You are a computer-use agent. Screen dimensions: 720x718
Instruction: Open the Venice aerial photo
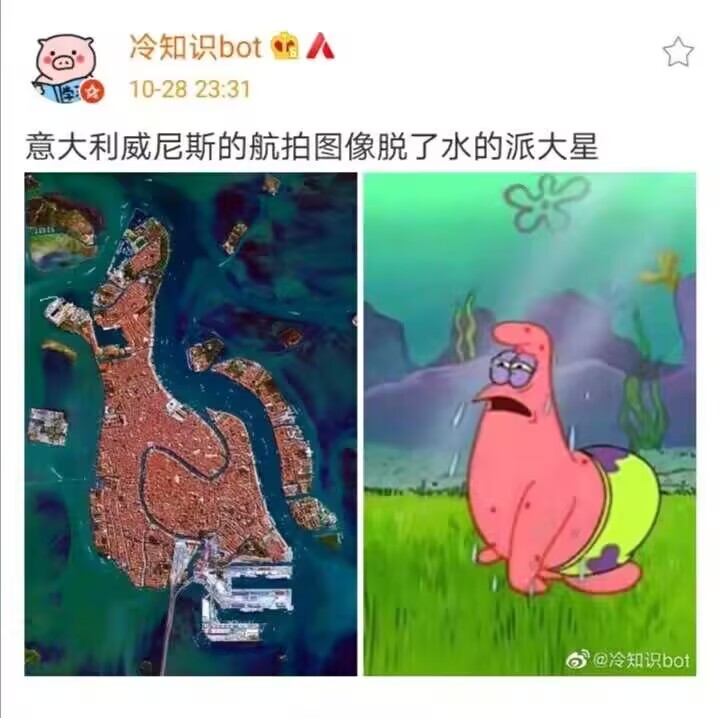191,423
